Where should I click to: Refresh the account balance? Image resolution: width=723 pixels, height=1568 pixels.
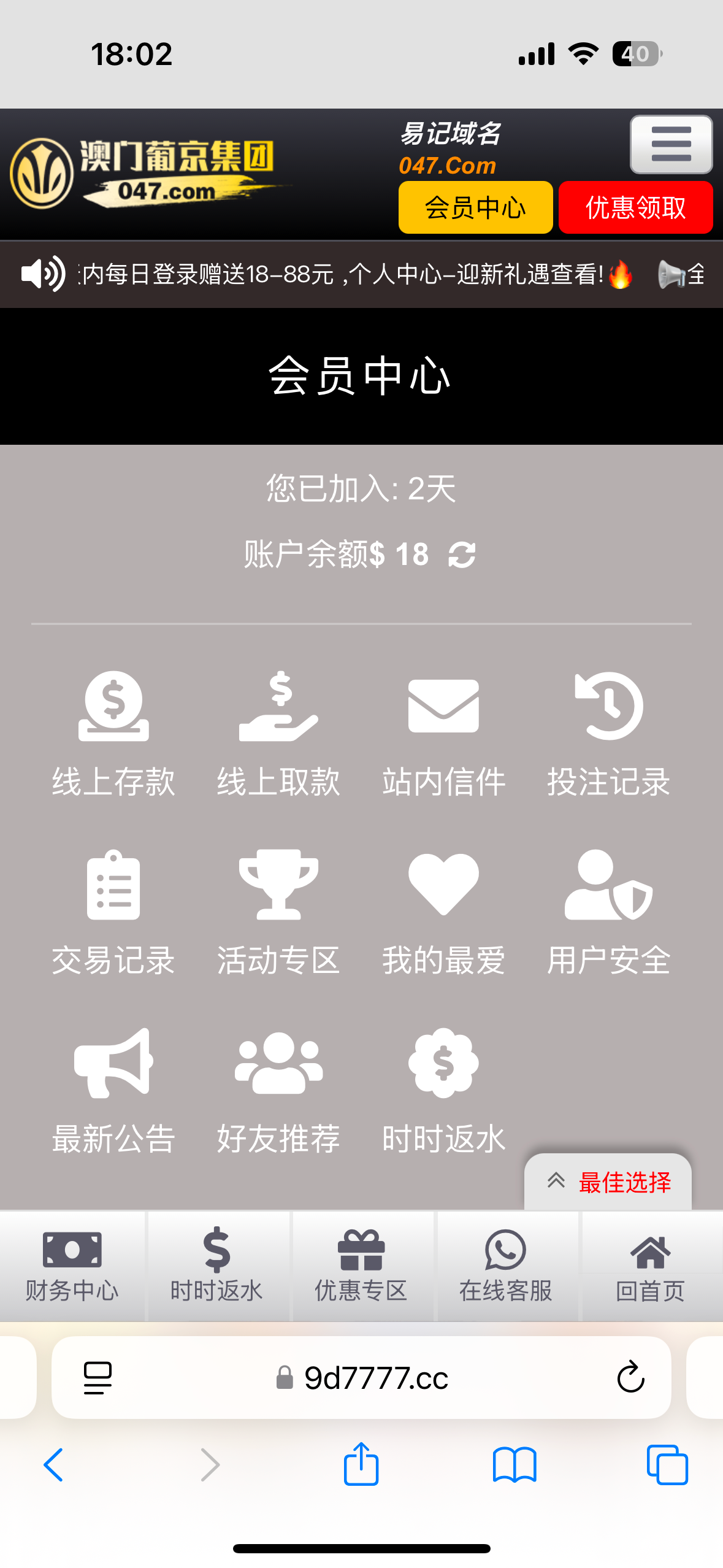(462, 555)
